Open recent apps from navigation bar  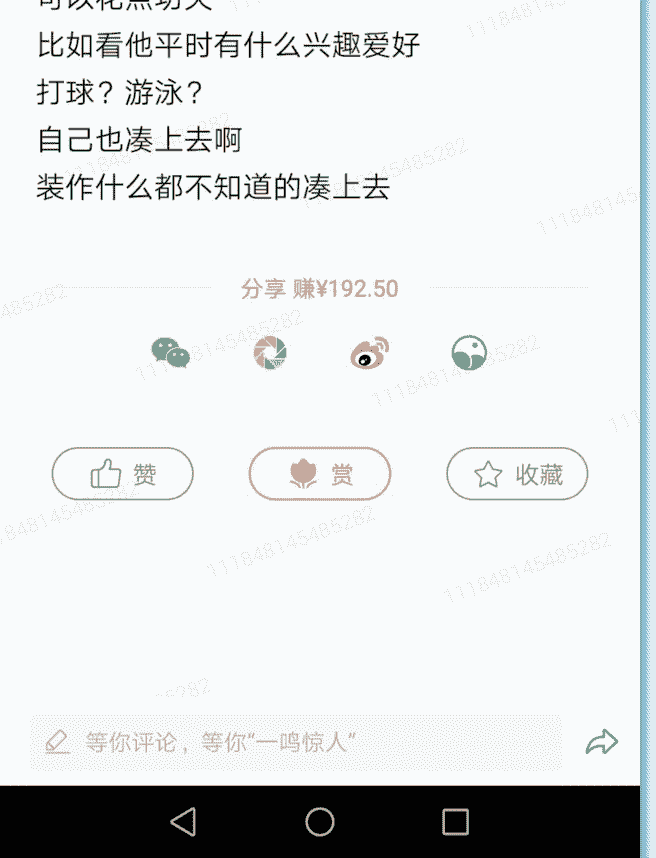tap(455, 822)
